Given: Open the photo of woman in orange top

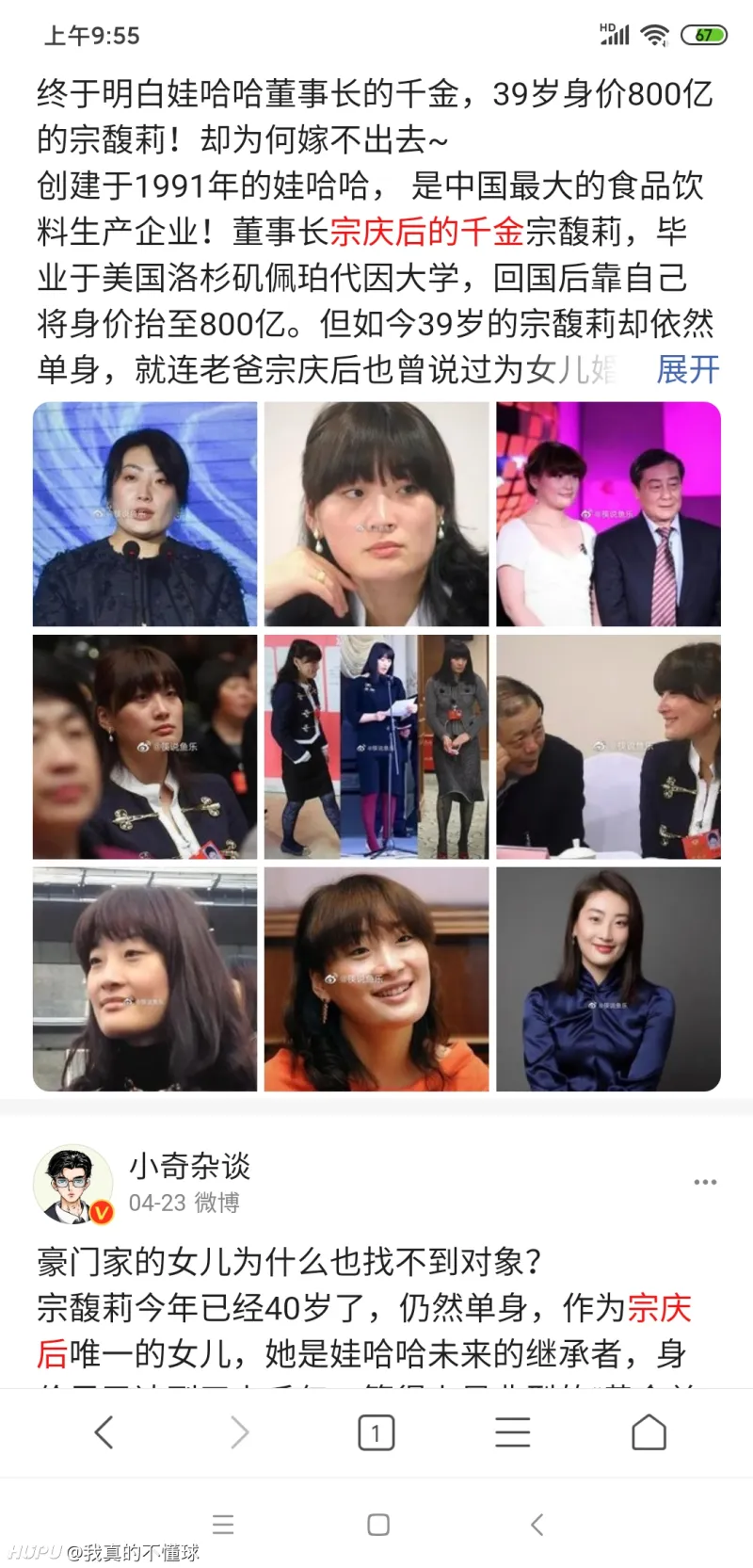Looking at the screenshot, I should [376, 979].
